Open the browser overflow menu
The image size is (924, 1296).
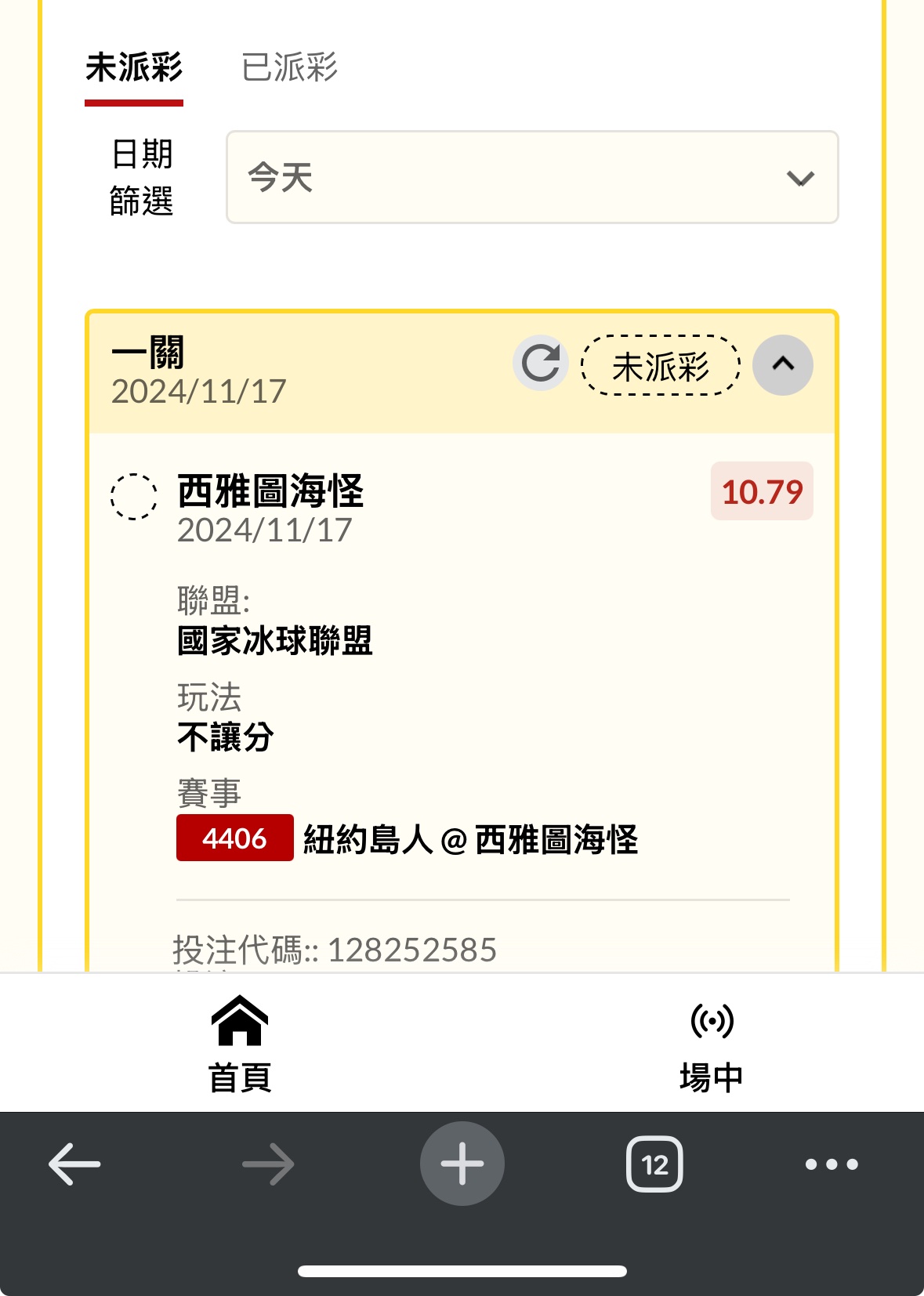pos(832,1164)
